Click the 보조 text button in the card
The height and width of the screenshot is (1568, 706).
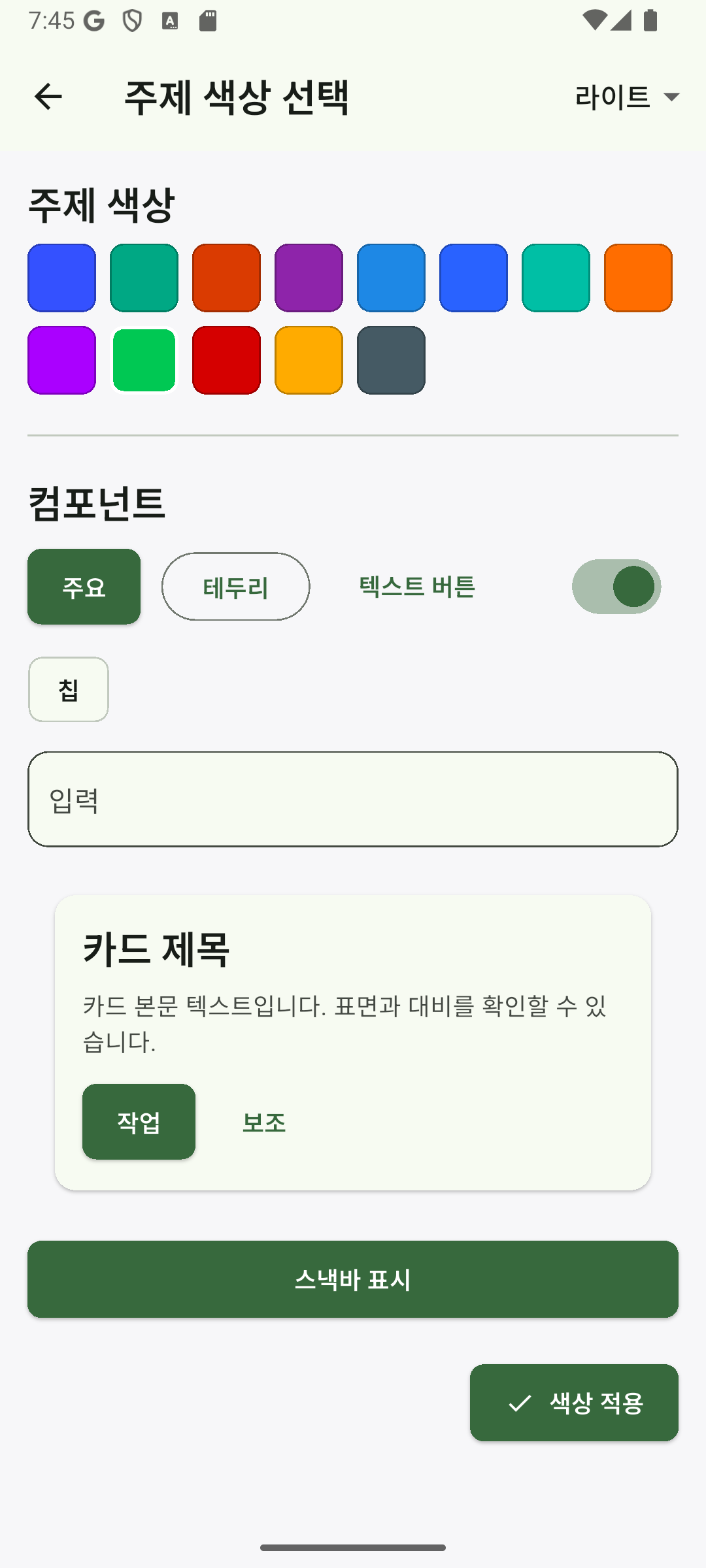click(x=264, y=1121)
